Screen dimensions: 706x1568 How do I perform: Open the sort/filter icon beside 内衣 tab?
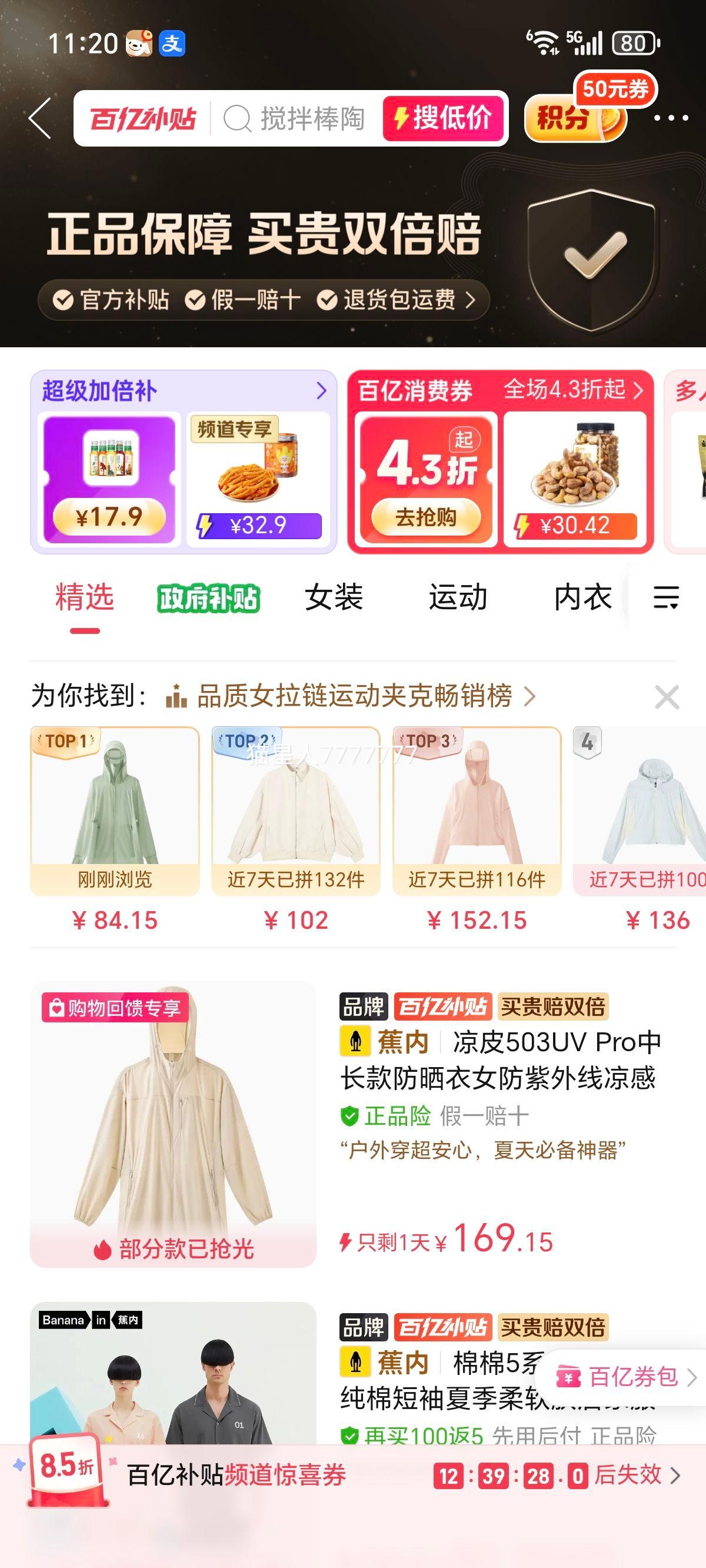click(x=666, y=598)
